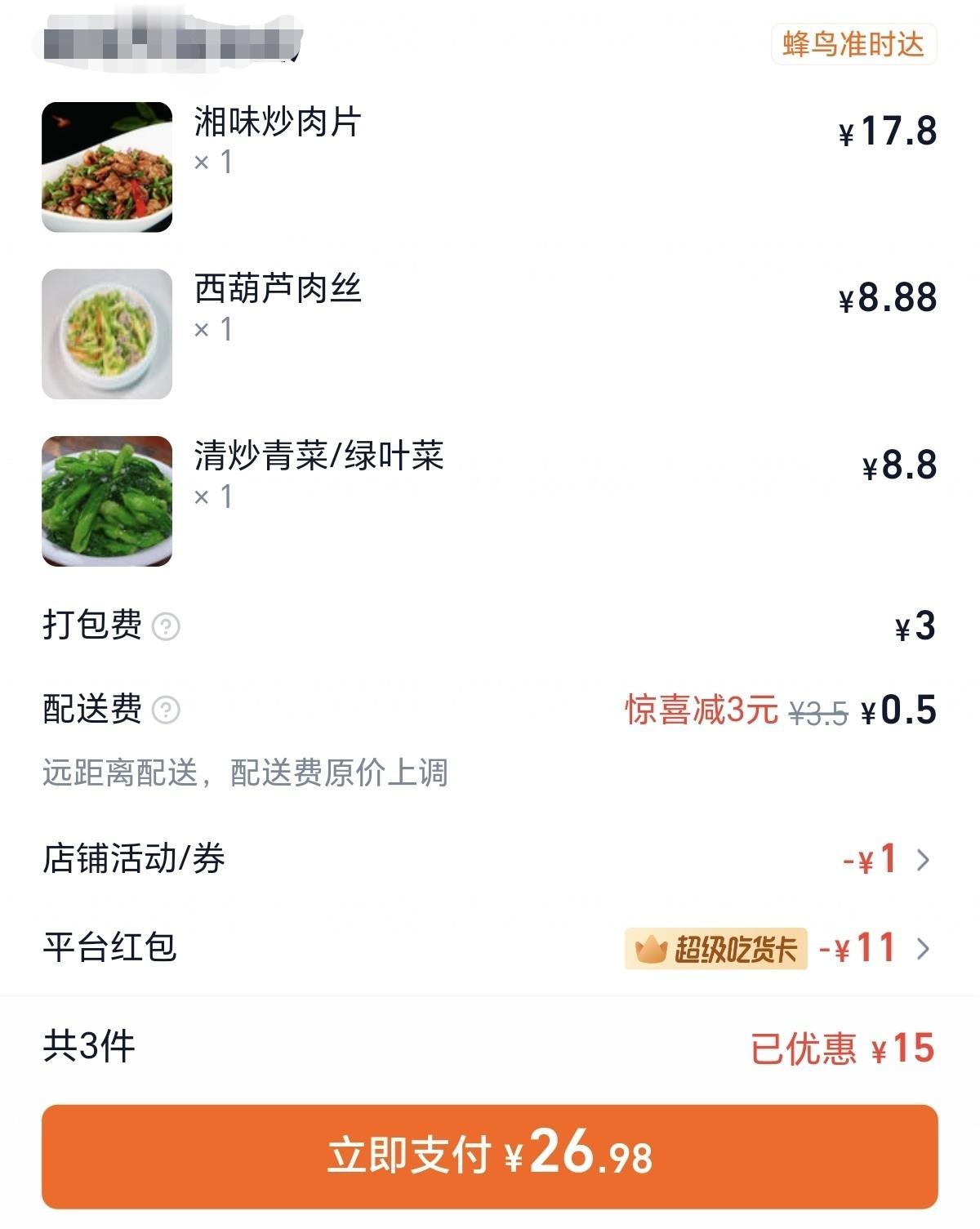980x1229 pixels.
Task: Tap the 西葫芦肉丝 dish photo
Action: 107,332
